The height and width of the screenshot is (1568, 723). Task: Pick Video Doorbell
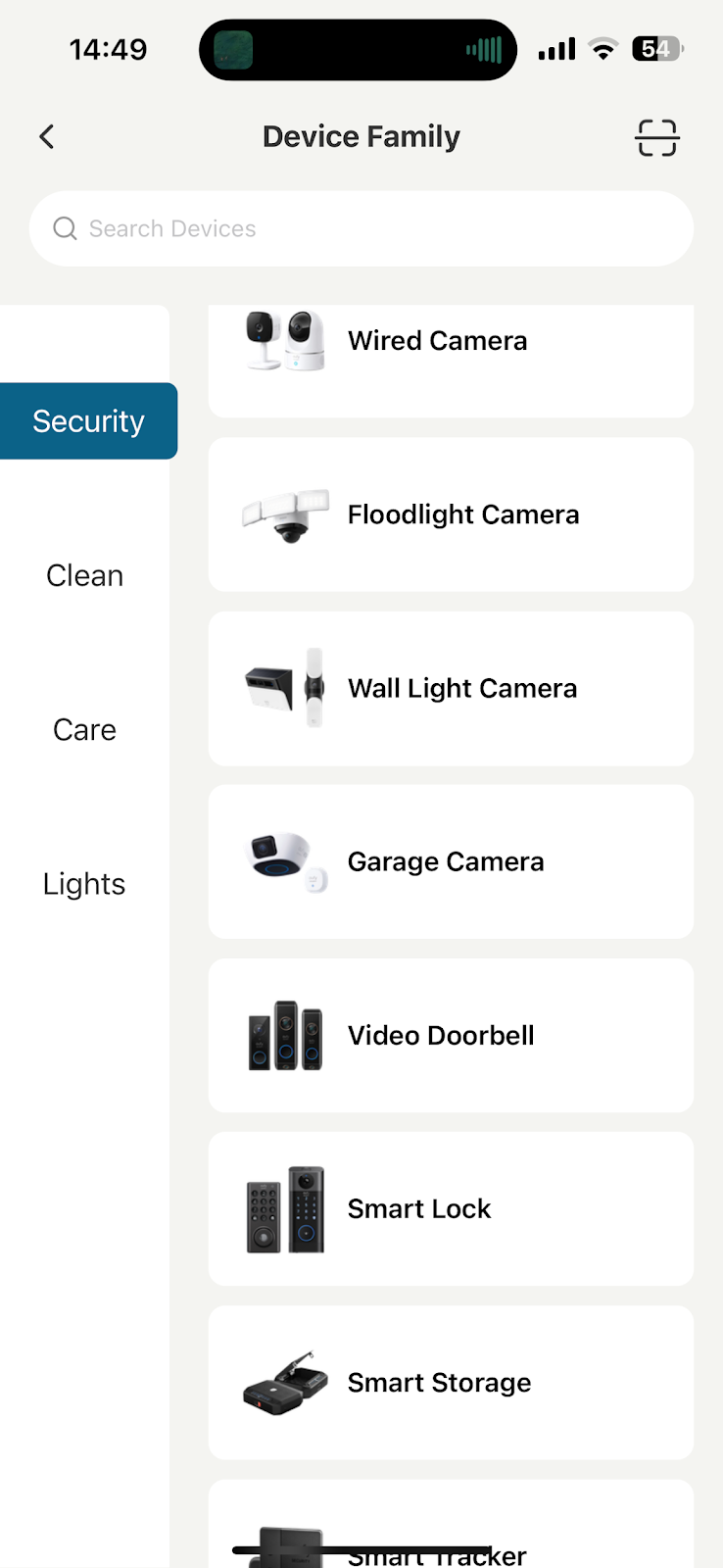[451, 1035]
